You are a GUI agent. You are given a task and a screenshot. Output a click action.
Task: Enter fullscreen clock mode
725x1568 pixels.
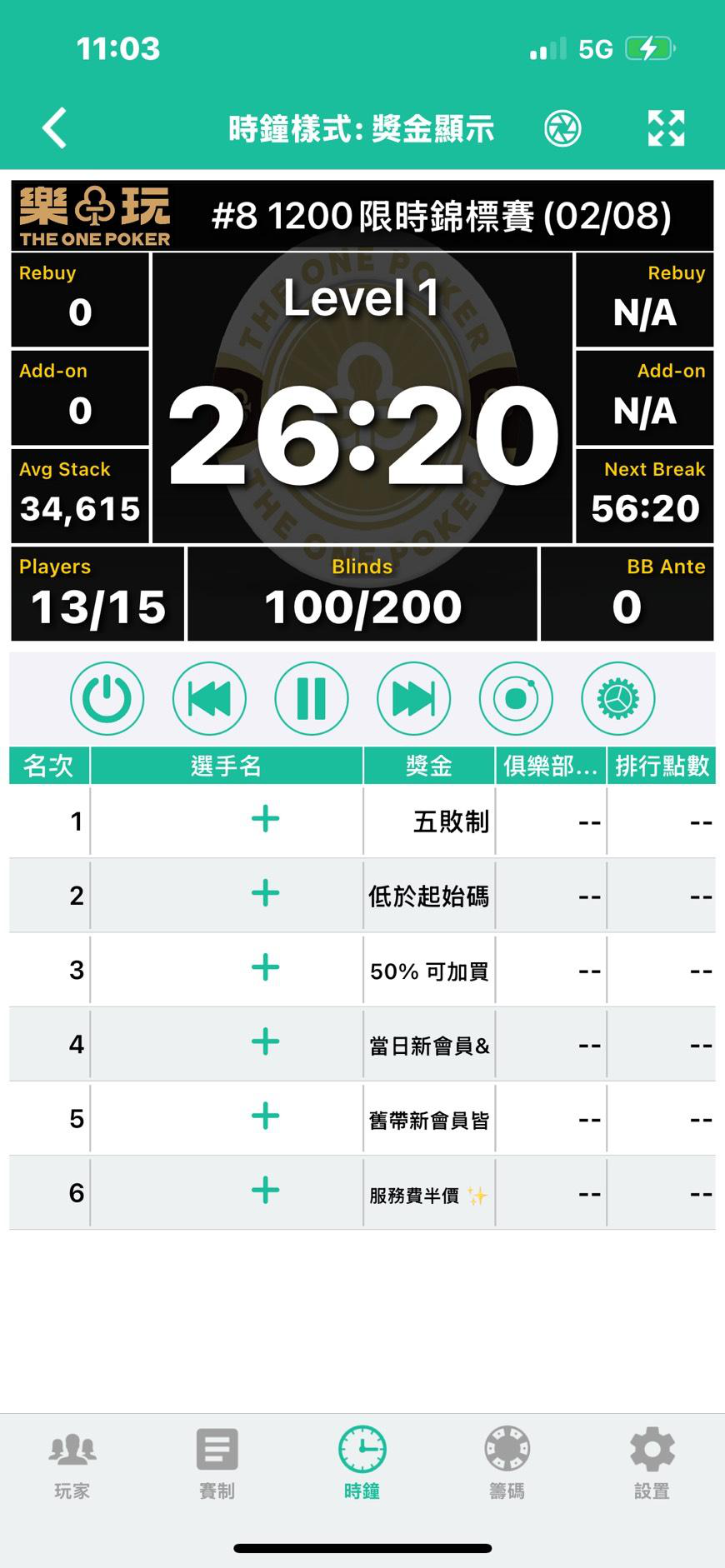click(666, 129)
